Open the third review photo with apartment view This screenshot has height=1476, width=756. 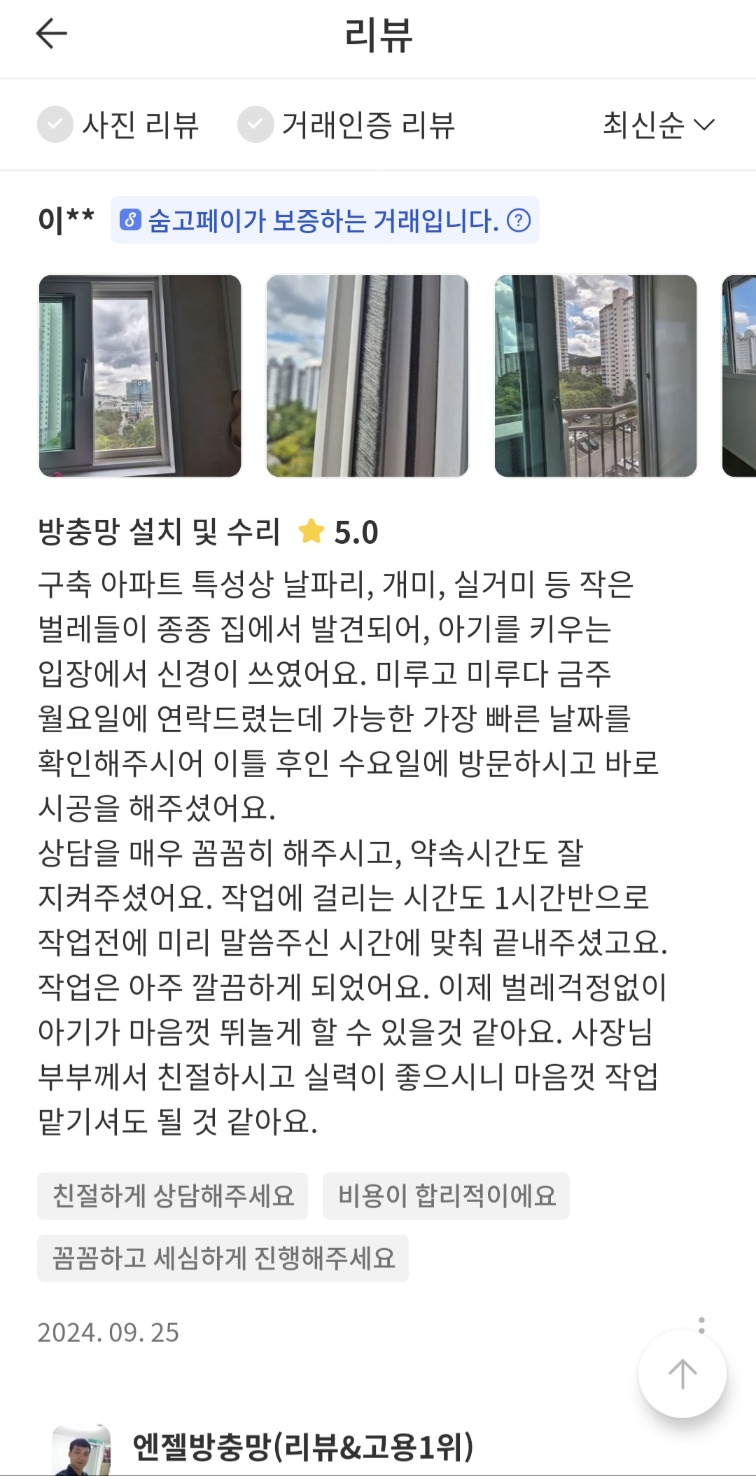[x=595, y=376]
